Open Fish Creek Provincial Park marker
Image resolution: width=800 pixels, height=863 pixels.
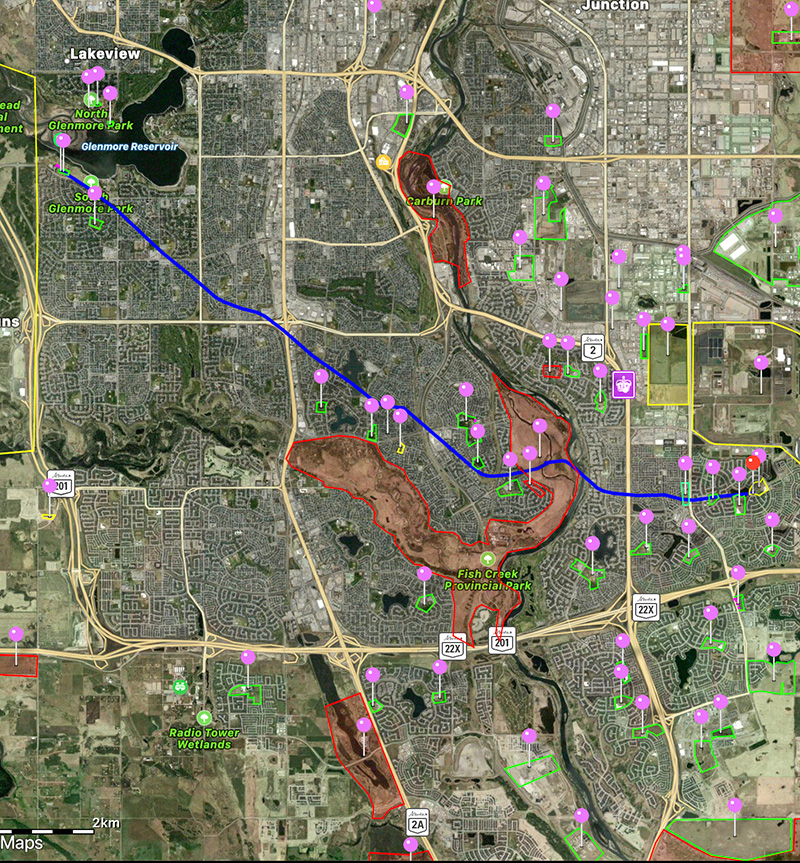click(489, 557)
